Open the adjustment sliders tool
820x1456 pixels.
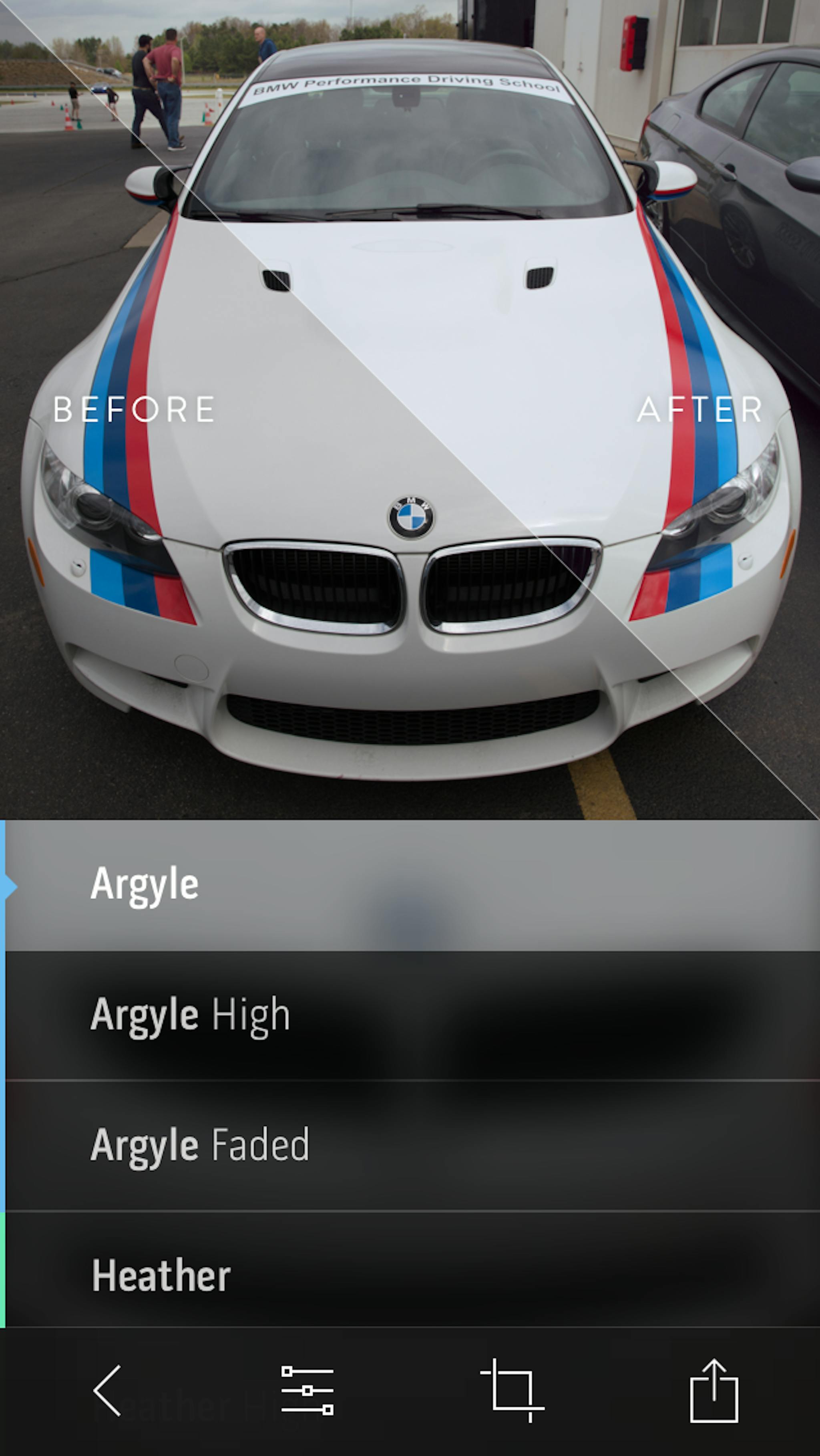coord(307,1390)
